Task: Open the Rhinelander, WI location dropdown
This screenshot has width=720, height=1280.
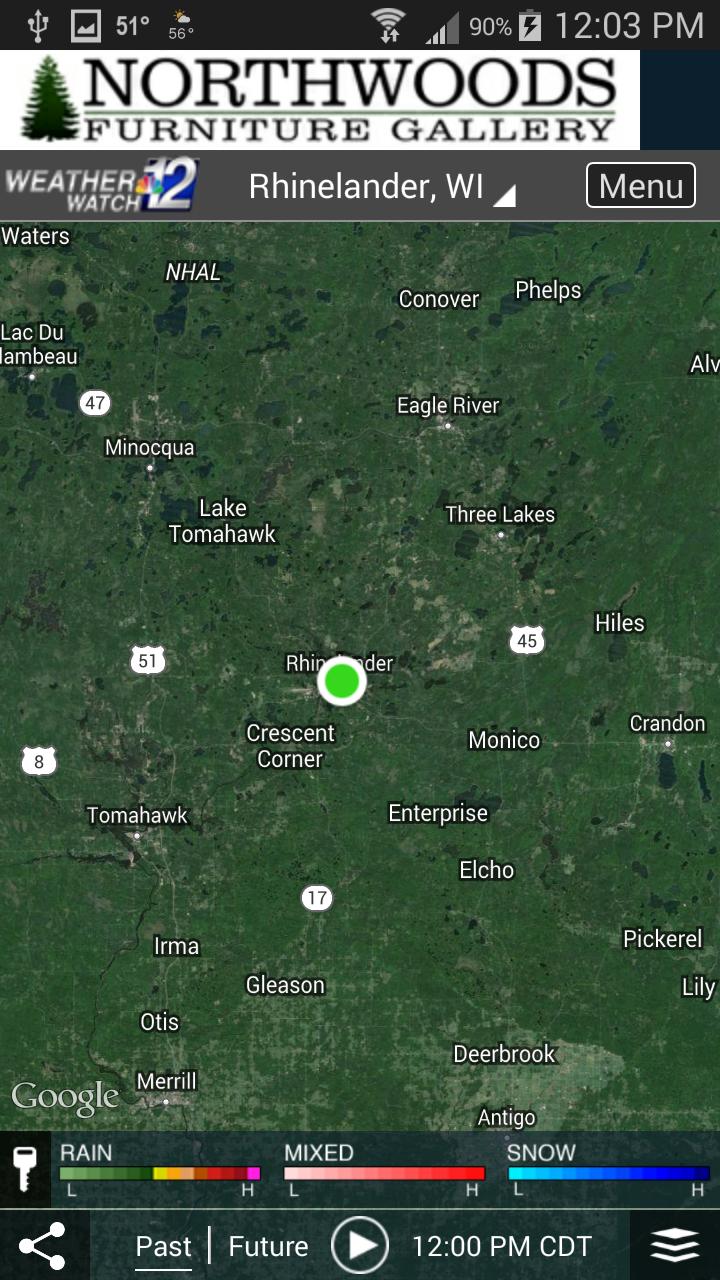Action: 381,187
